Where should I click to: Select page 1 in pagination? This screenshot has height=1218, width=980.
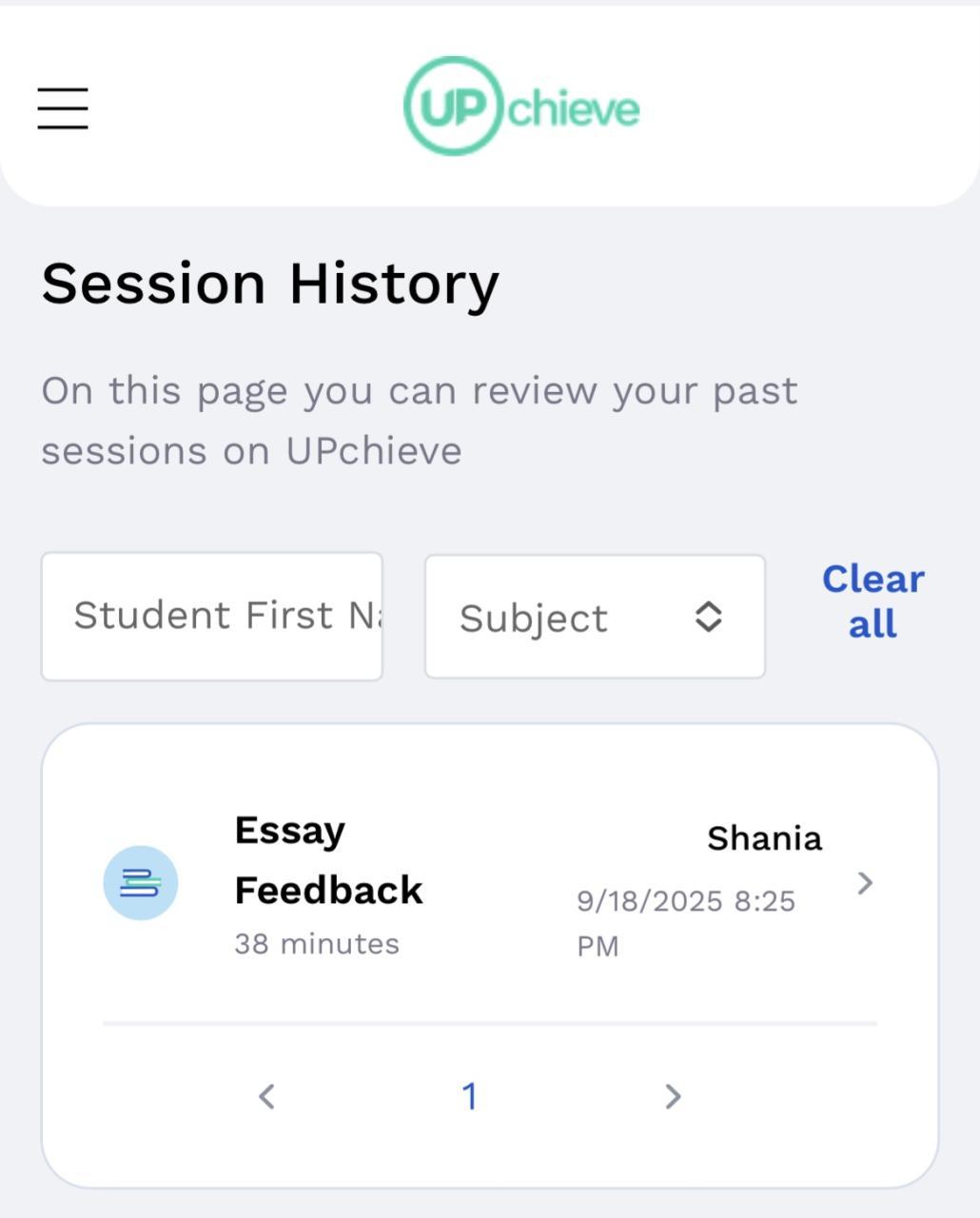469,1096
